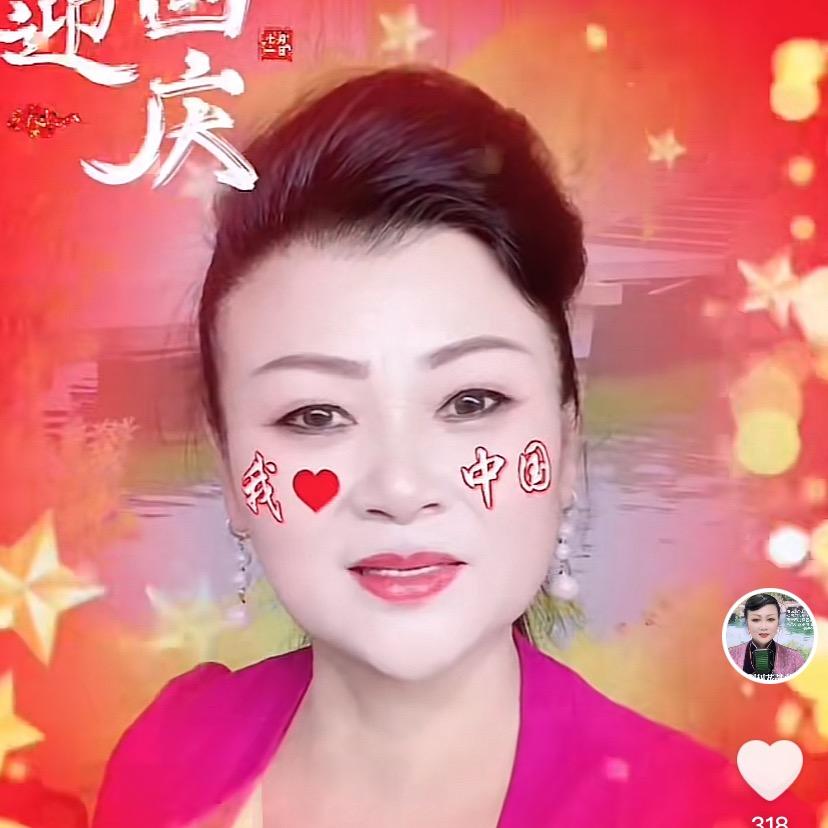Open the video creator's profile avatar

(769, 636)
